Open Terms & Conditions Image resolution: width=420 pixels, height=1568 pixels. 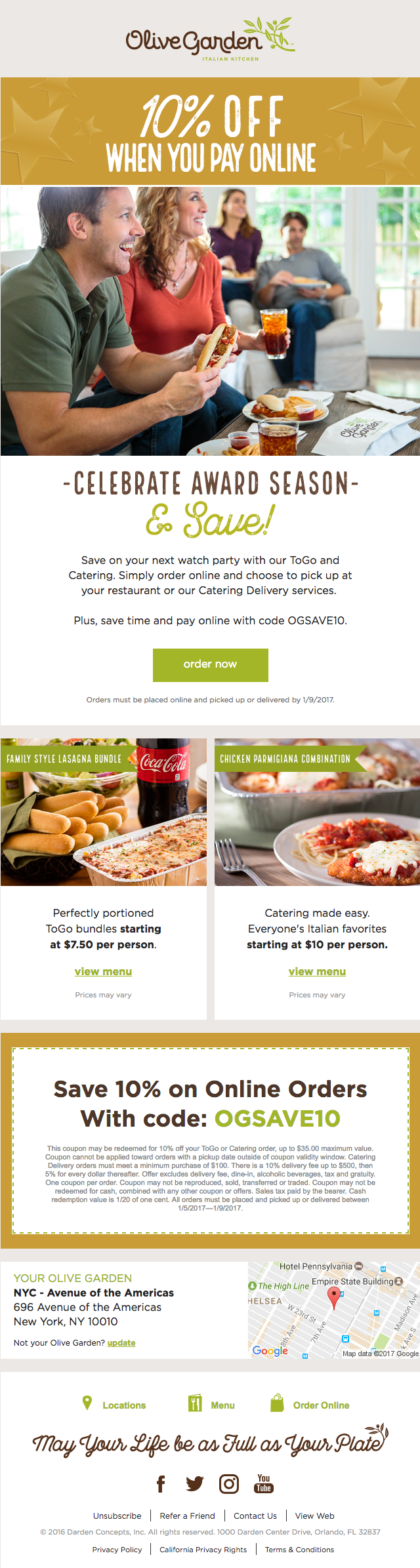point(299,1550)
